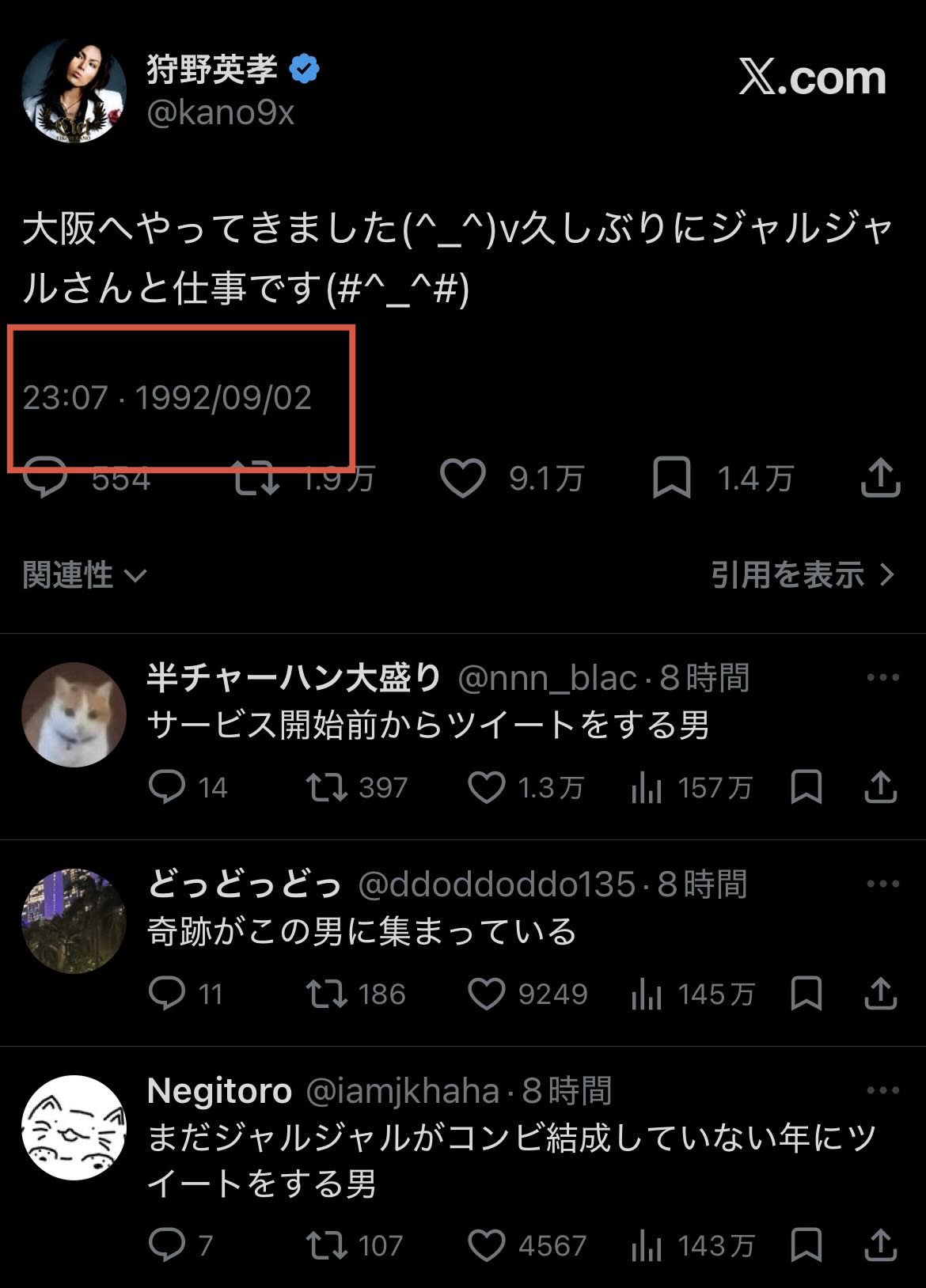Screen dimensions: 926x1288
Task: Share 狩野英孝's post
Action: [880, 478]
